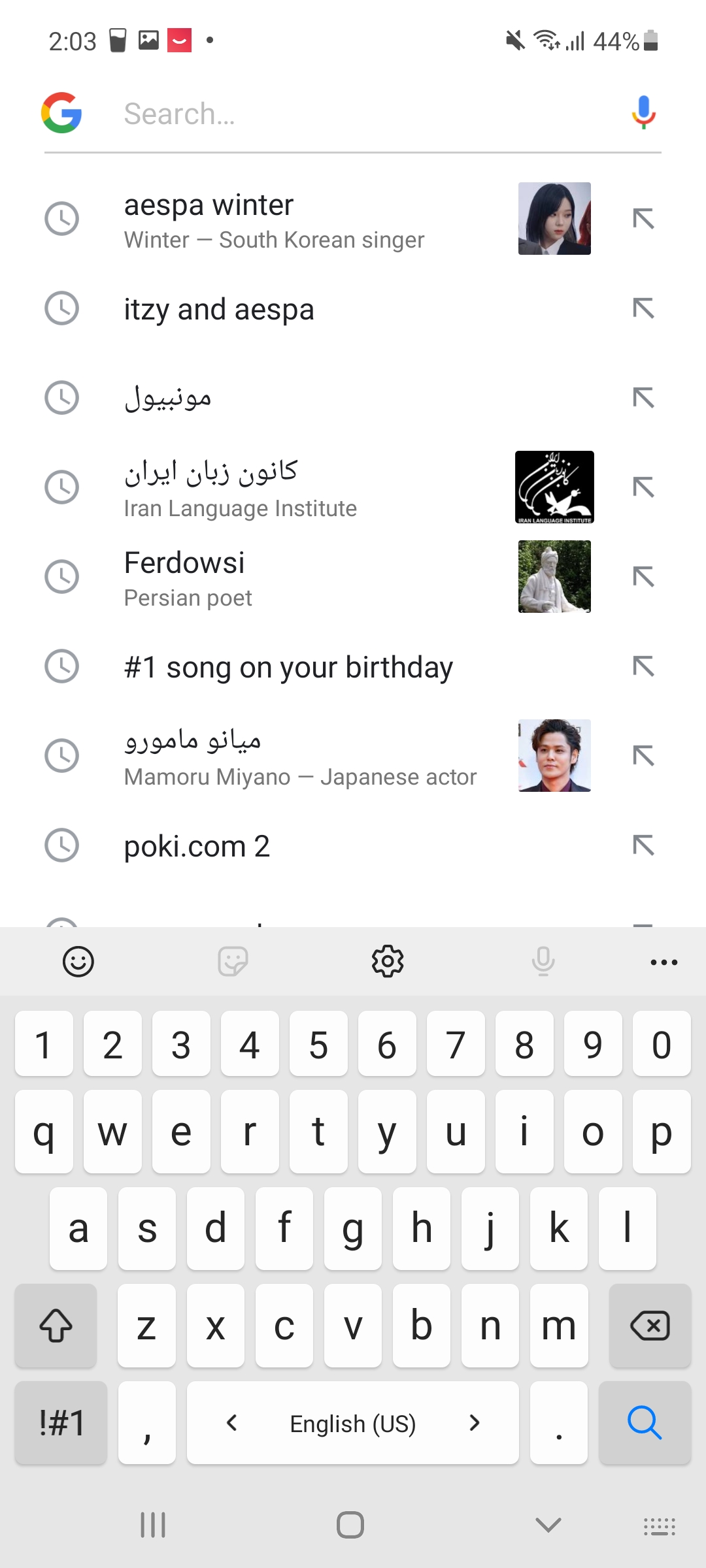Open the keyboard toolbar's three-dot menu
Screen dimensions: 706x1568
coord(664,962)
